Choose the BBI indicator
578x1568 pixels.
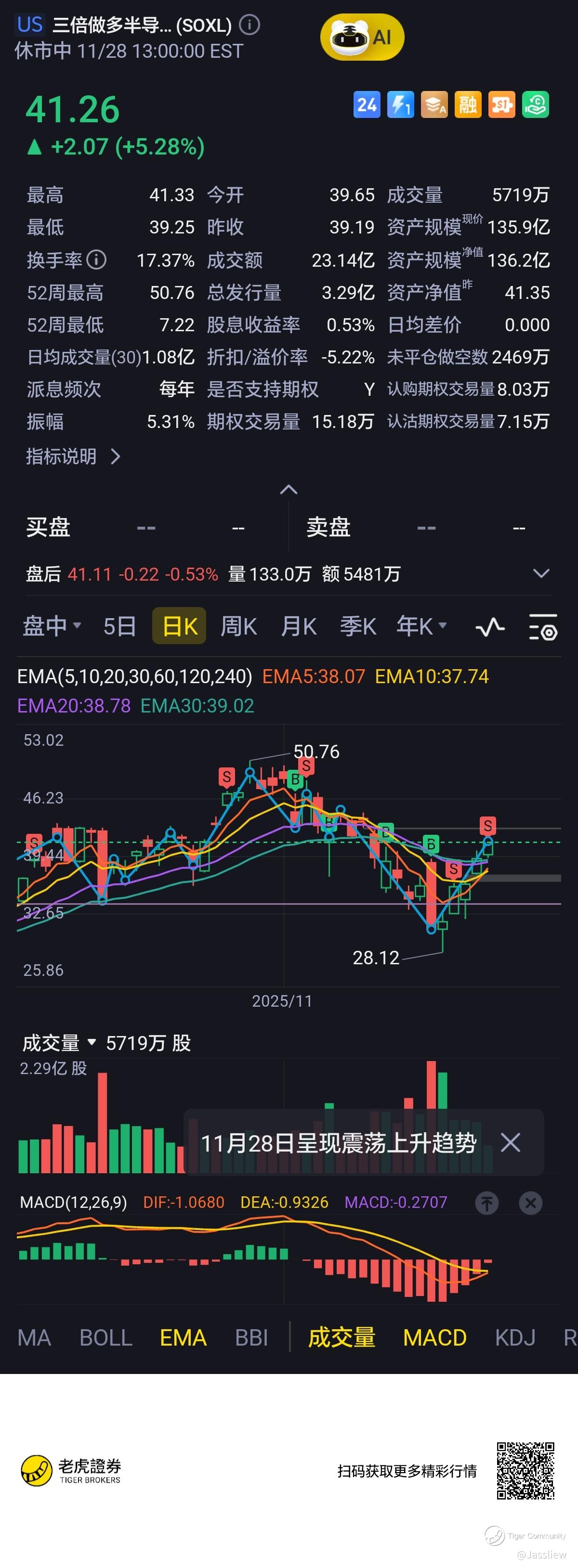click(x=251, y=1337)
